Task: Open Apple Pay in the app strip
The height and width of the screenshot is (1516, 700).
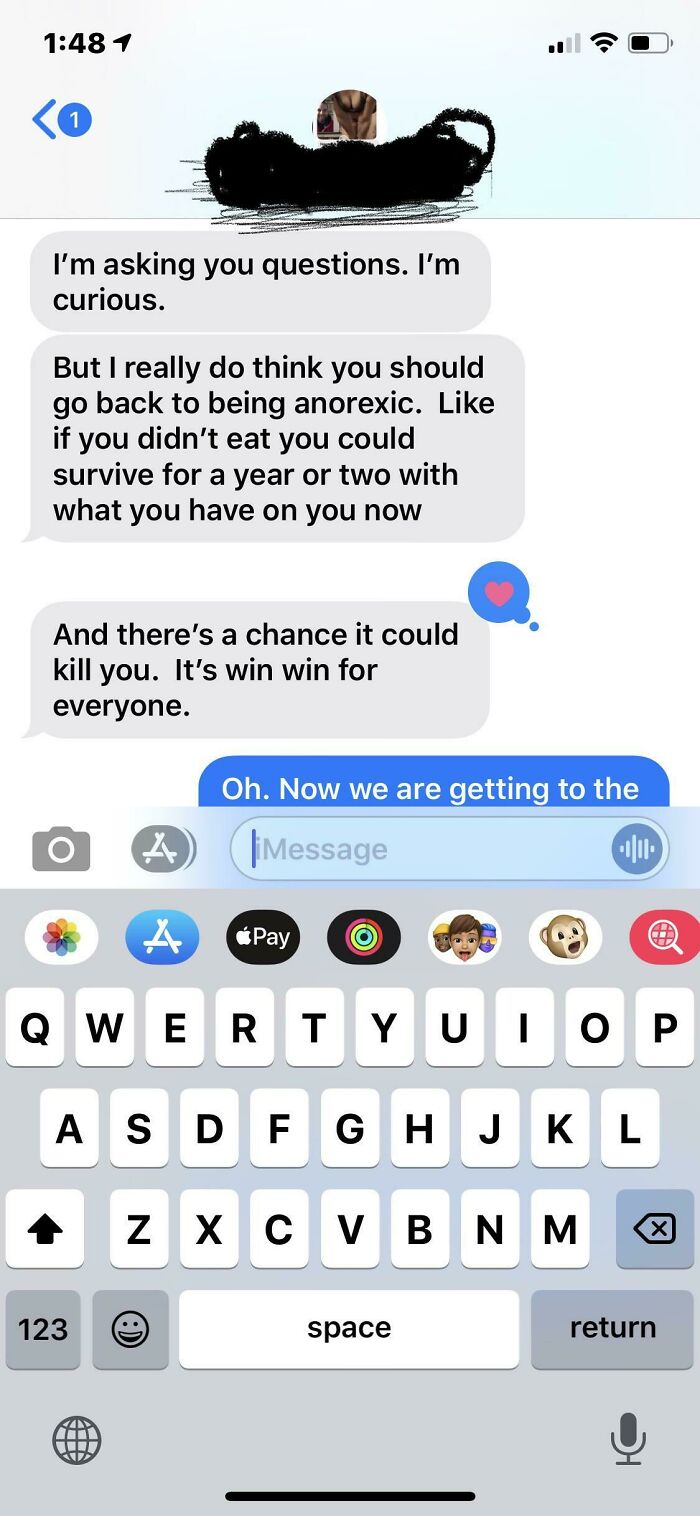Action: (263, 937)
